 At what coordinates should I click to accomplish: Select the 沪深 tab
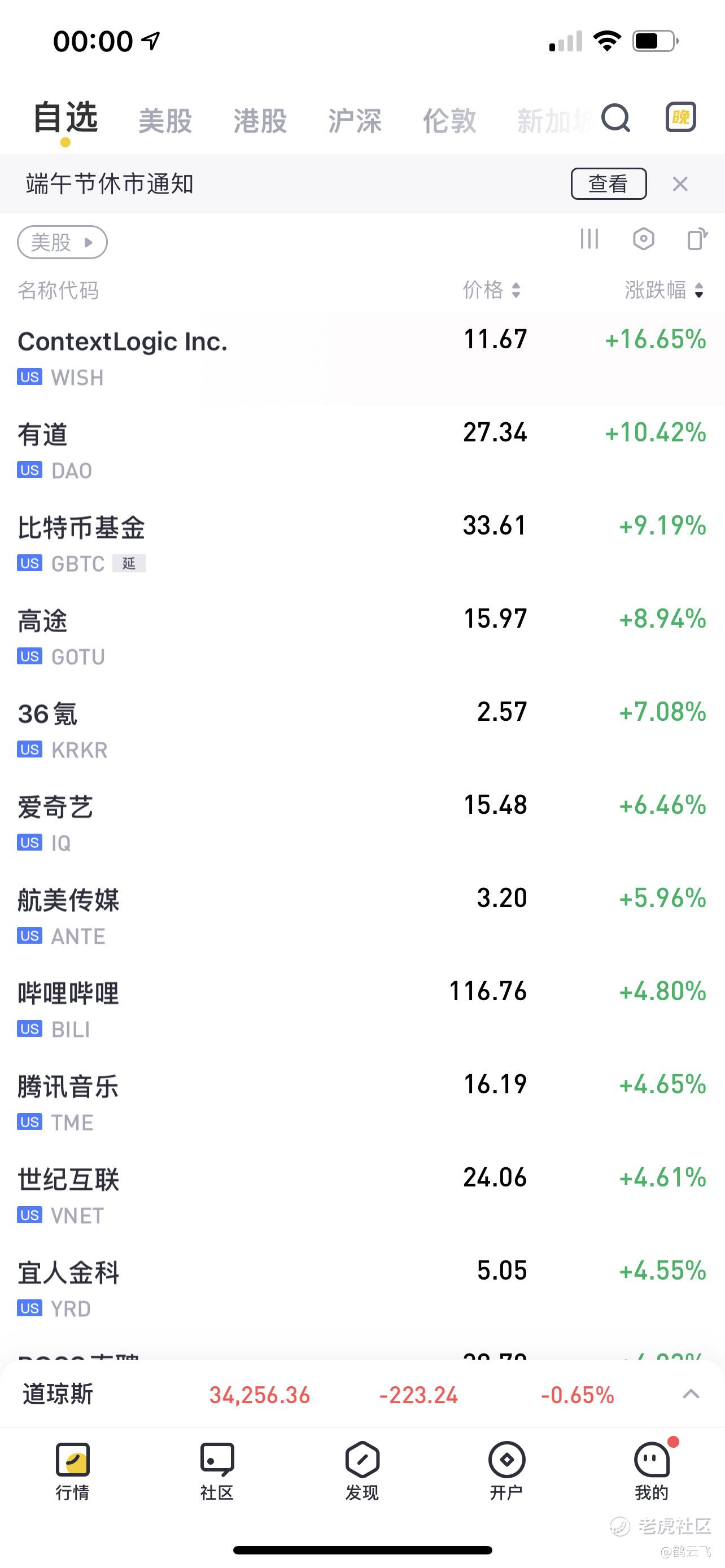tap(355, 121)
